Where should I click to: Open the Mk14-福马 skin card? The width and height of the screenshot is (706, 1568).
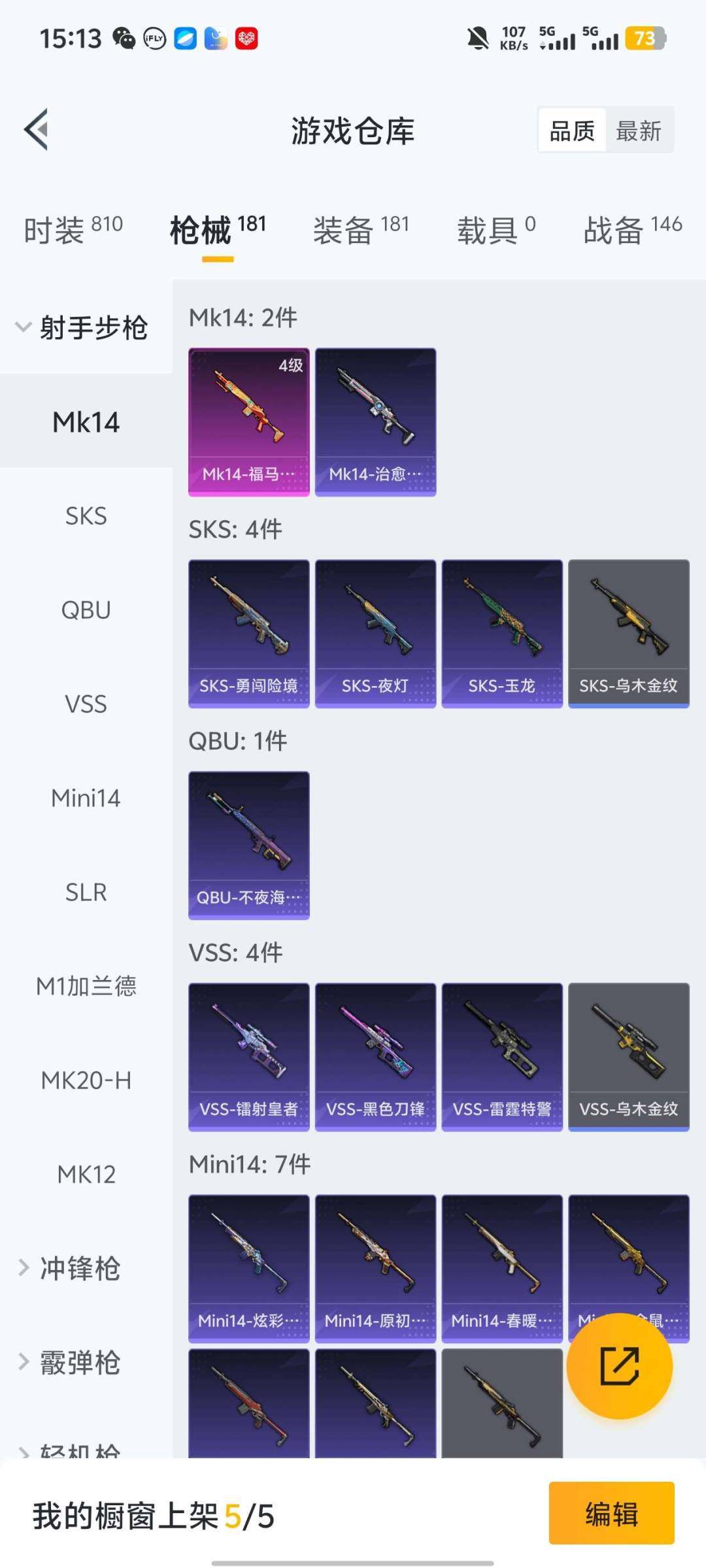point(248,422)
